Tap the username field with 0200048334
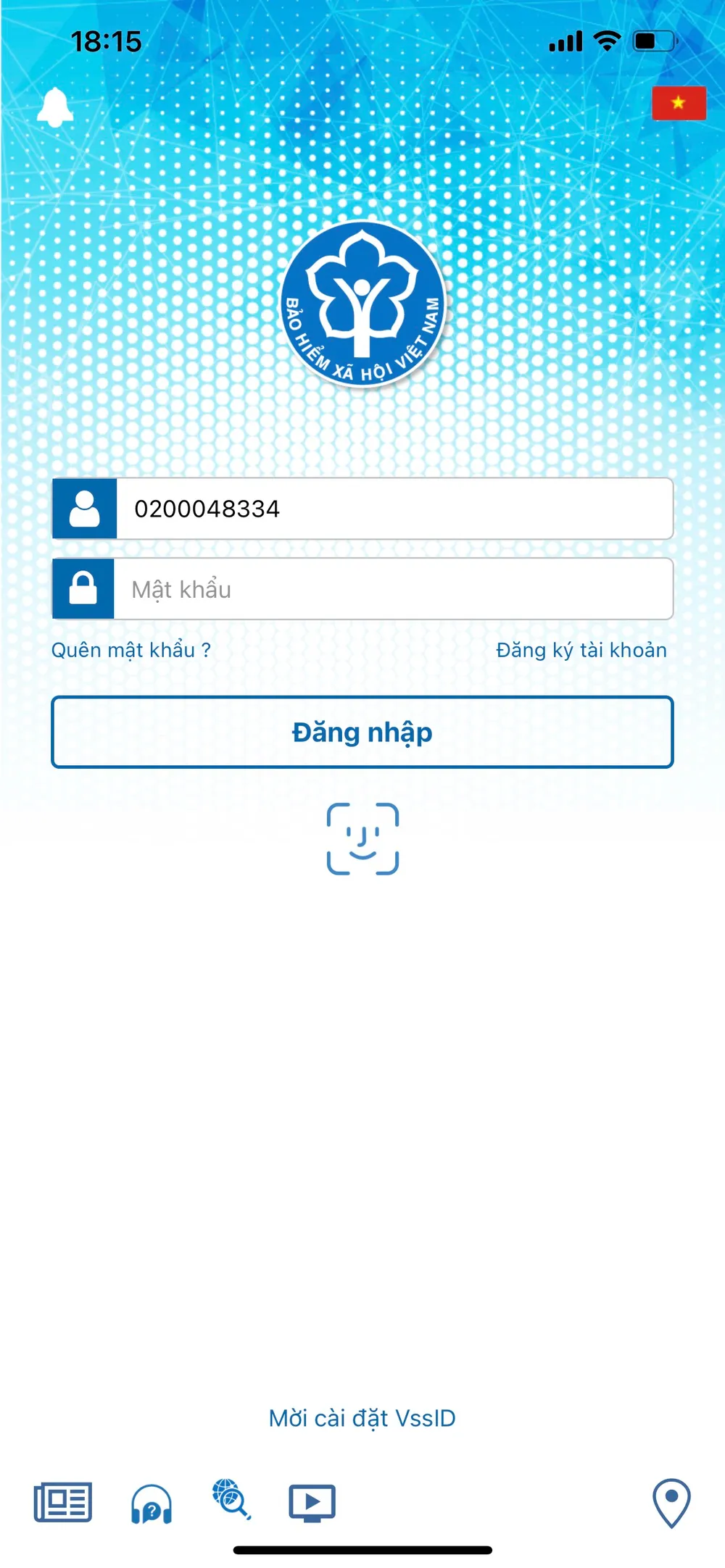The image size is (725, 1568). (x=394, y=509)
